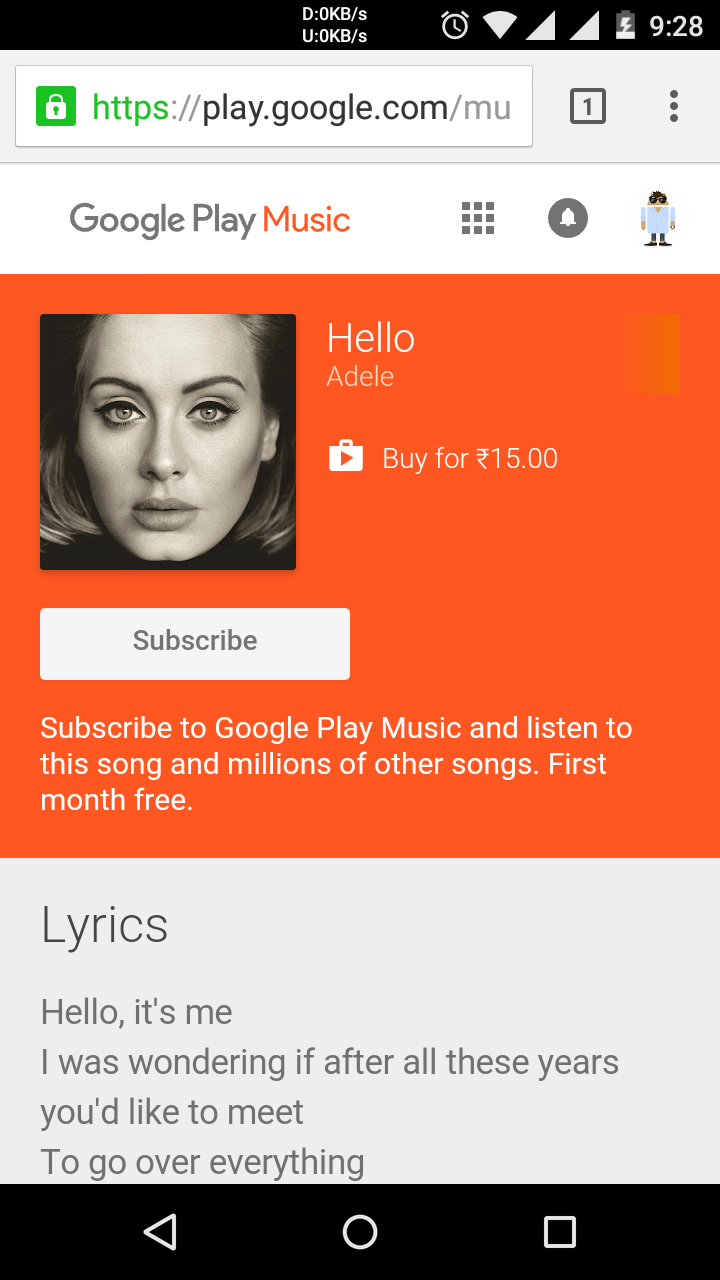This screenshot has height=1280, width=720.
Task: Open the notifications bell
Action: pos(568,218)
